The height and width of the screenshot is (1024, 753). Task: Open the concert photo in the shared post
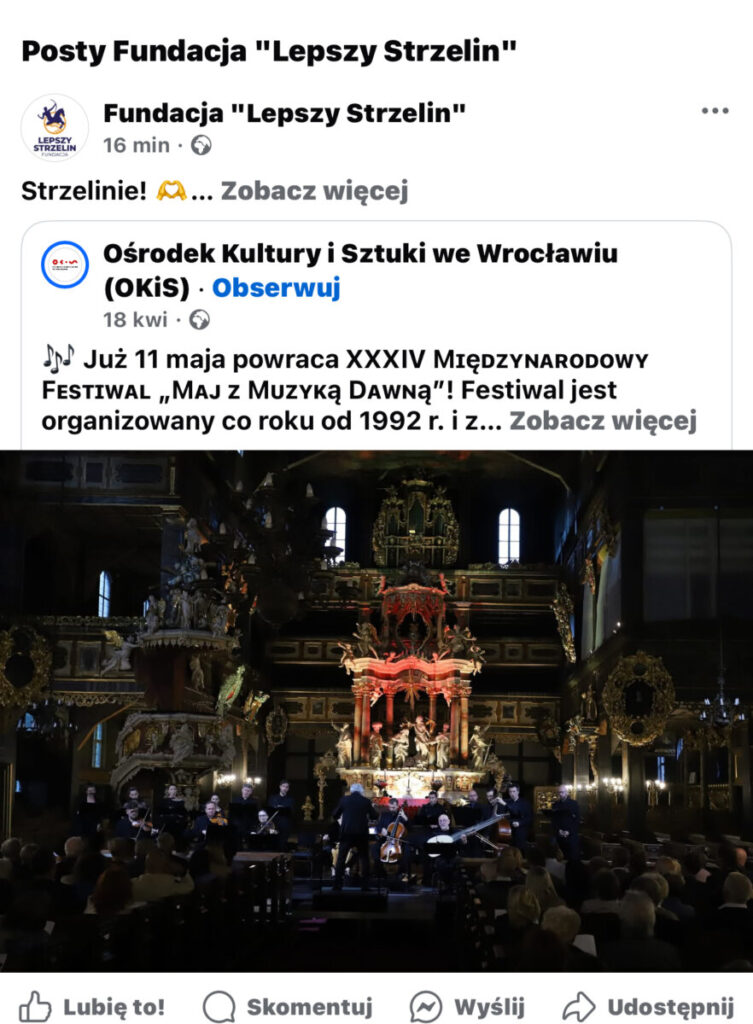[376, 710]
